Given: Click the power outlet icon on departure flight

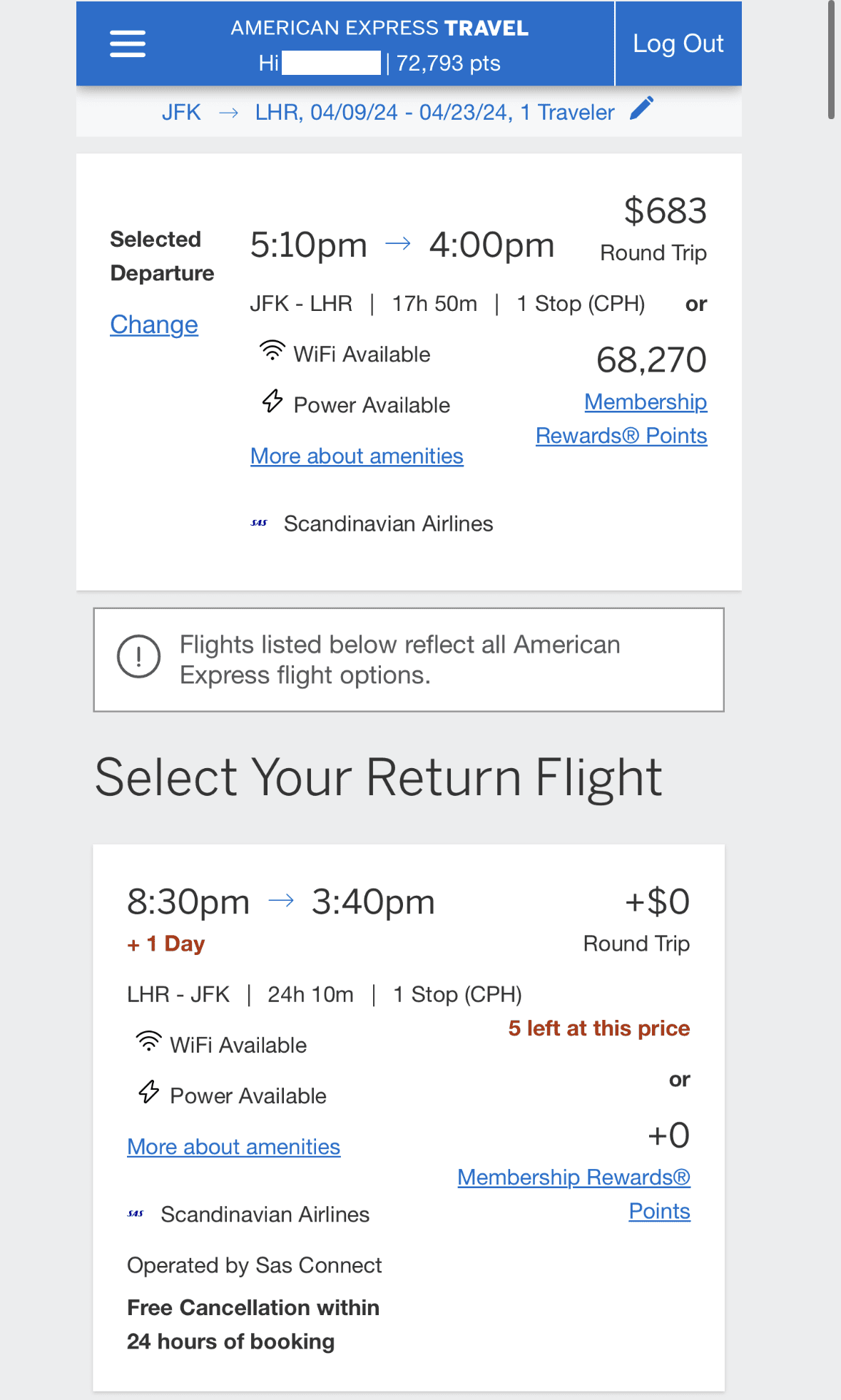Looking at the screenshot, I should click(x=272, y=403).
